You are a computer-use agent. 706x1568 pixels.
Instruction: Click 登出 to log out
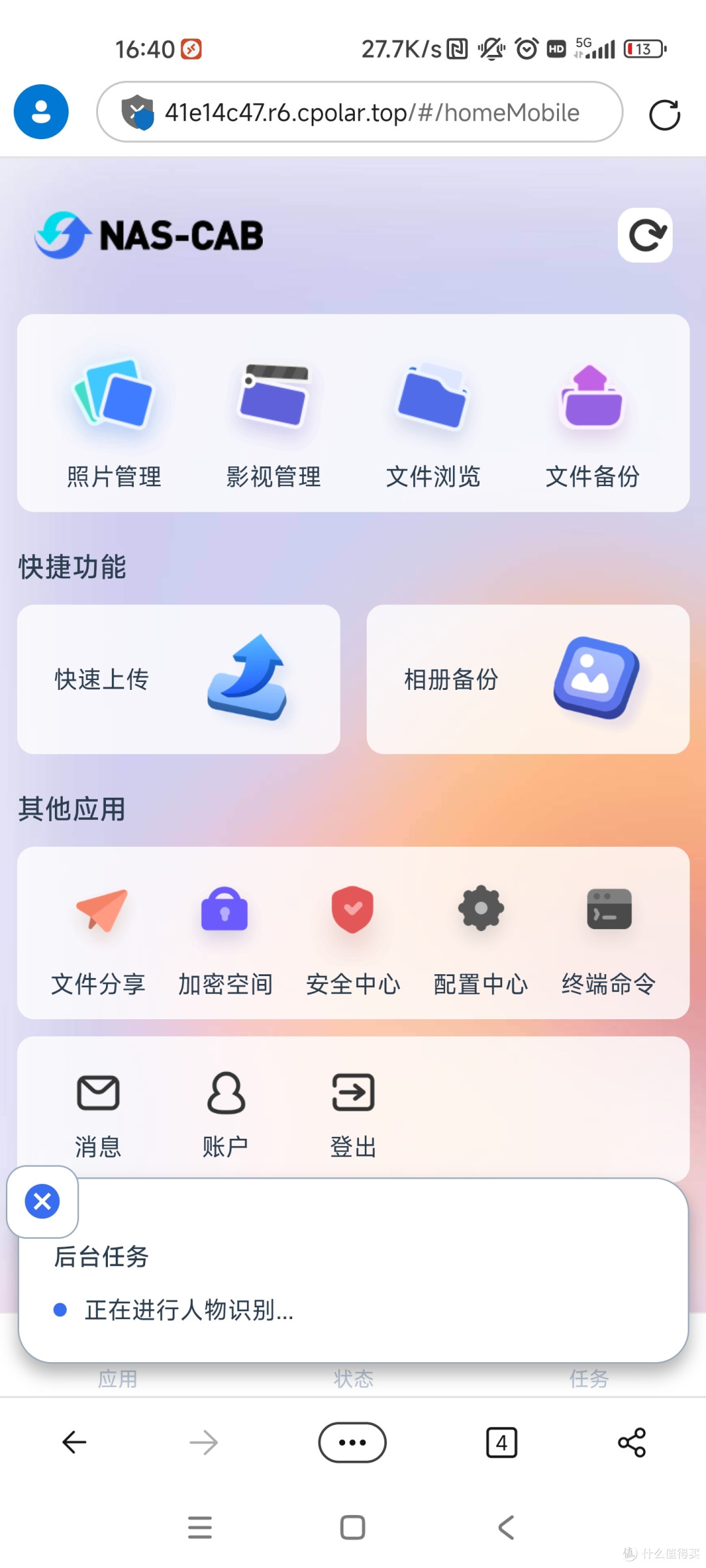tap(352, 1111)
